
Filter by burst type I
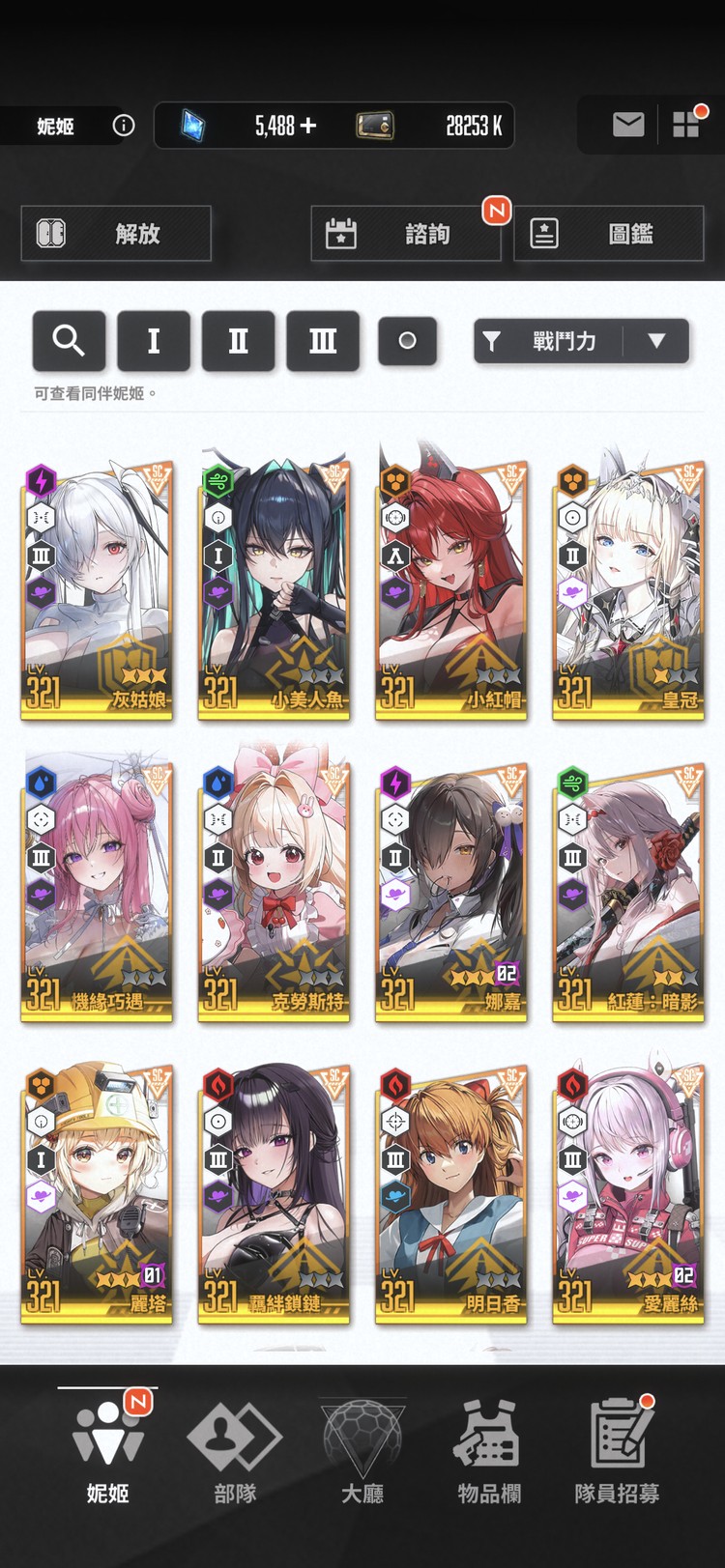pos(154,341)
